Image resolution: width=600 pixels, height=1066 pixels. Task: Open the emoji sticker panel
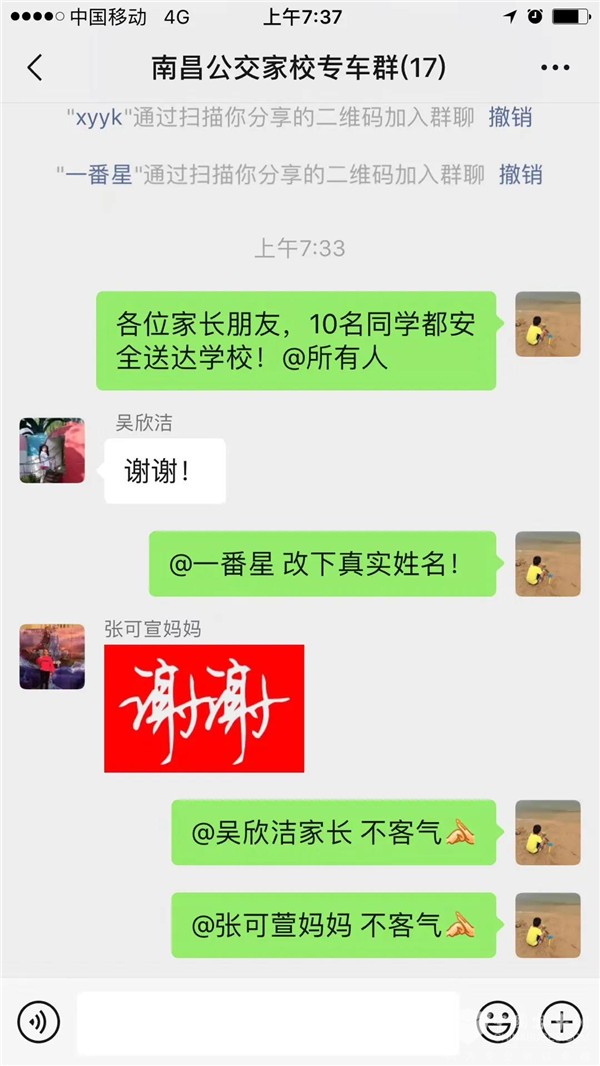[497, 1021]
